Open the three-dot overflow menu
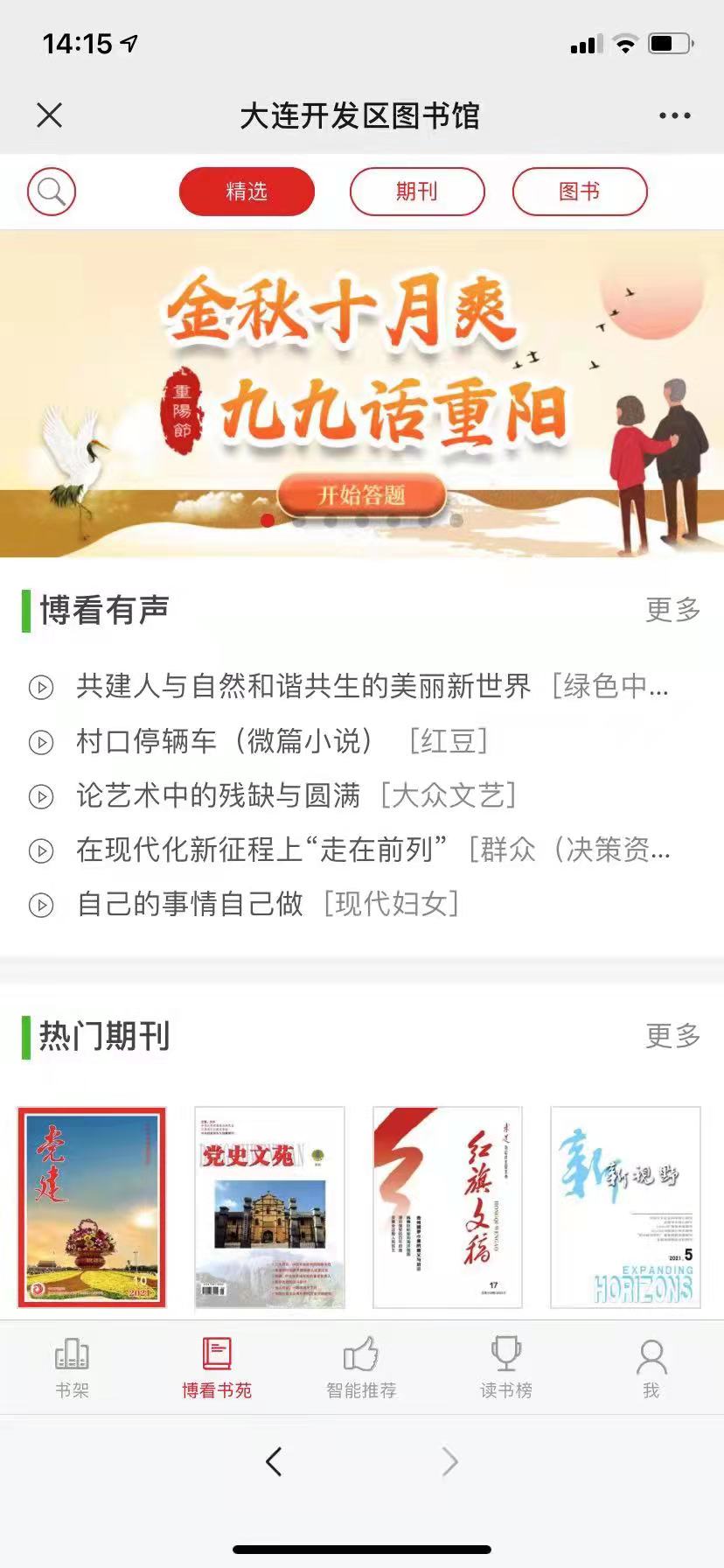The image size is (724, 1568). pyautogui.click(x=674, y=115)
